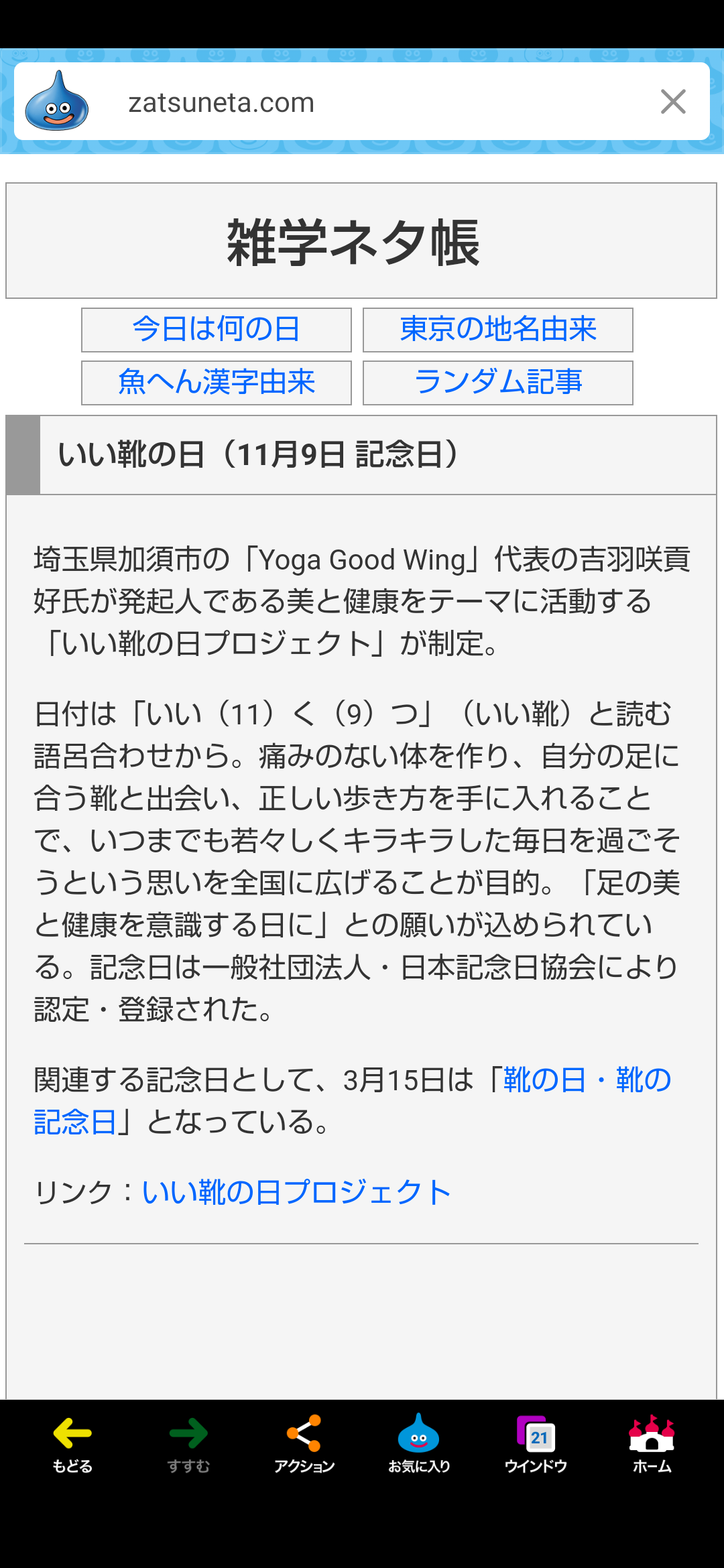Tap the zatsuneta.com address bar
Screen dimensions: 724x1568
(362, 102)
